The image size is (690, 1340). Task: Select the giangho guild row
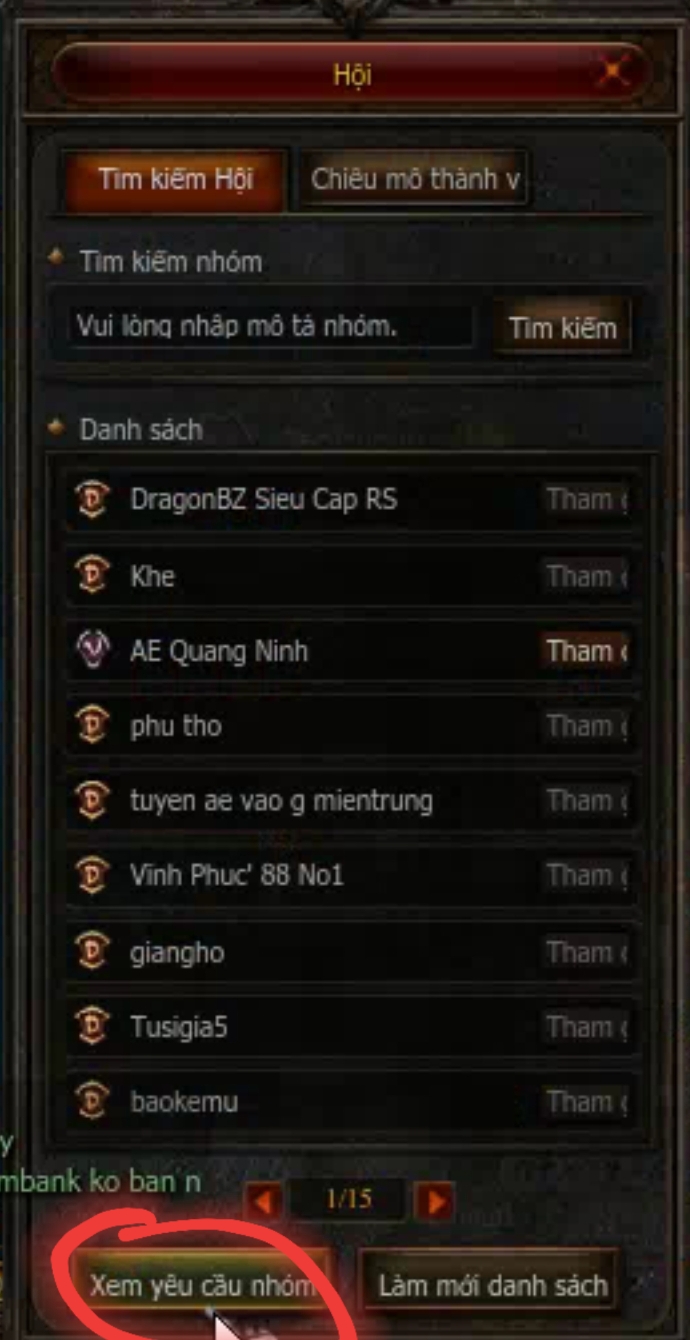352,952
